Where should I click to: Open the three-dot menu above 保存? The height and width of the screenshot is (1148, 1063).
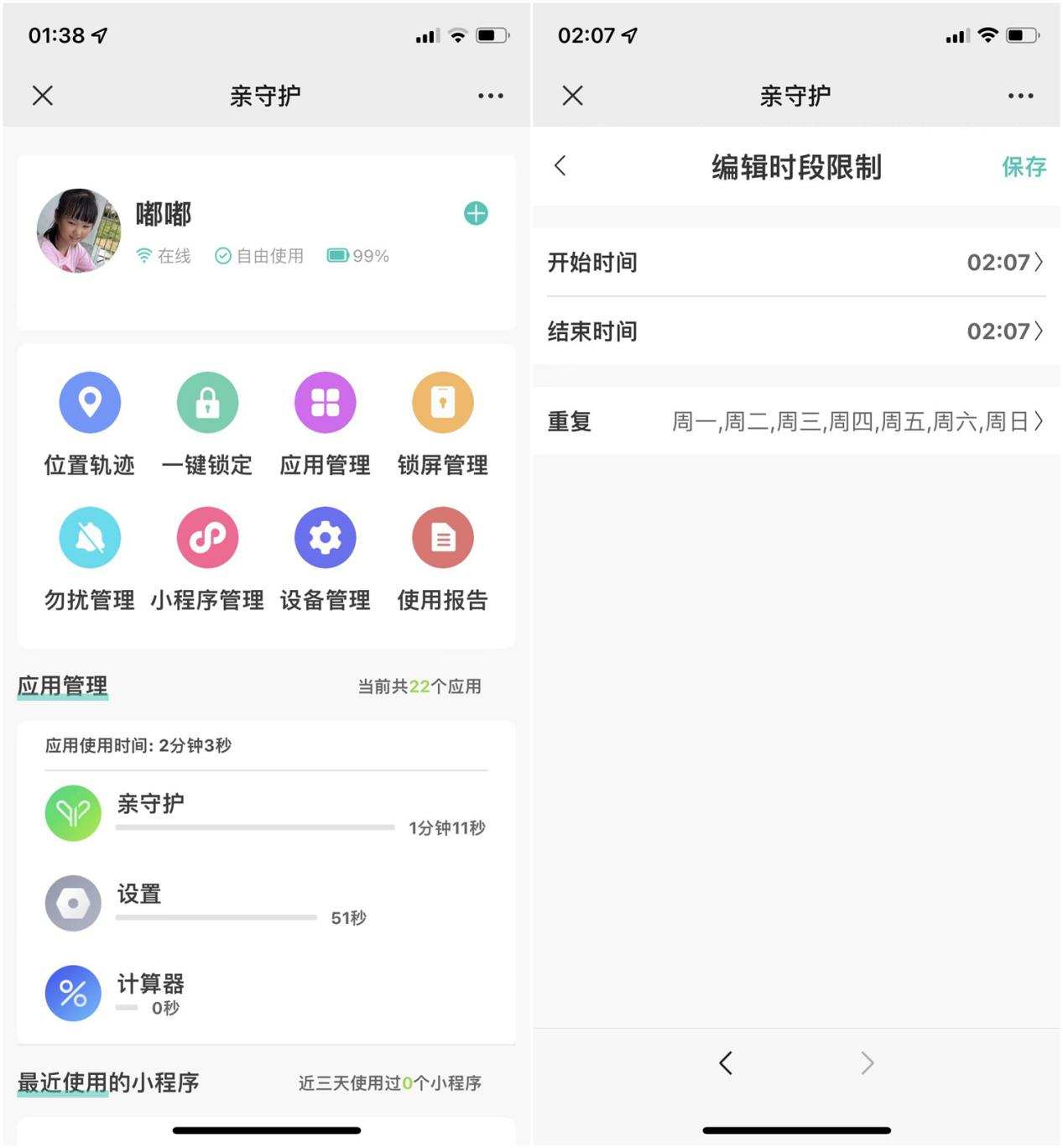coord(1020,96)
